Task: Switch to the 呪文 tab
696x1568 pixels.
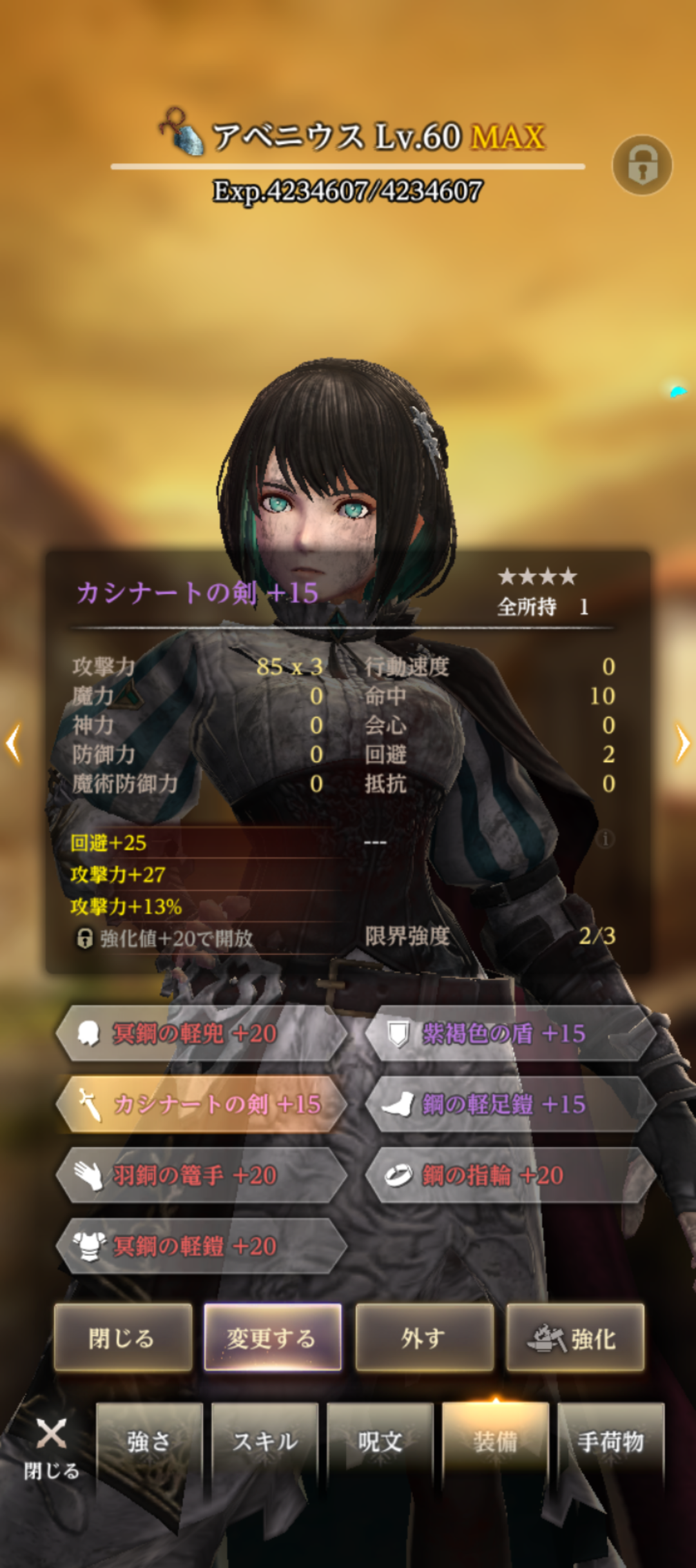Action: 380,1442
